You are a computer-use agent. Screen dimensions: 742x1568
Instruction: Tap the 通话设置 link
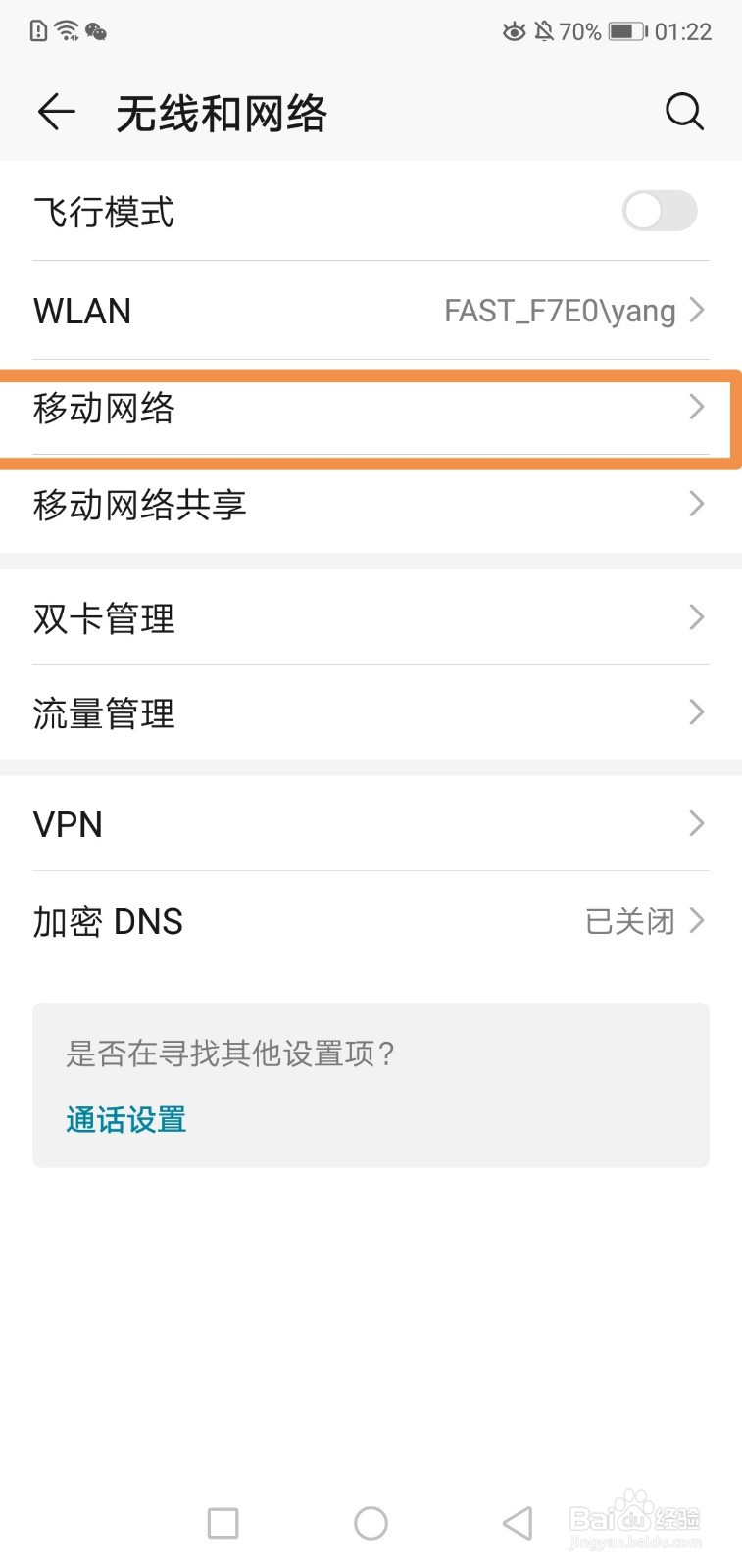click(x=126, y=1119)
